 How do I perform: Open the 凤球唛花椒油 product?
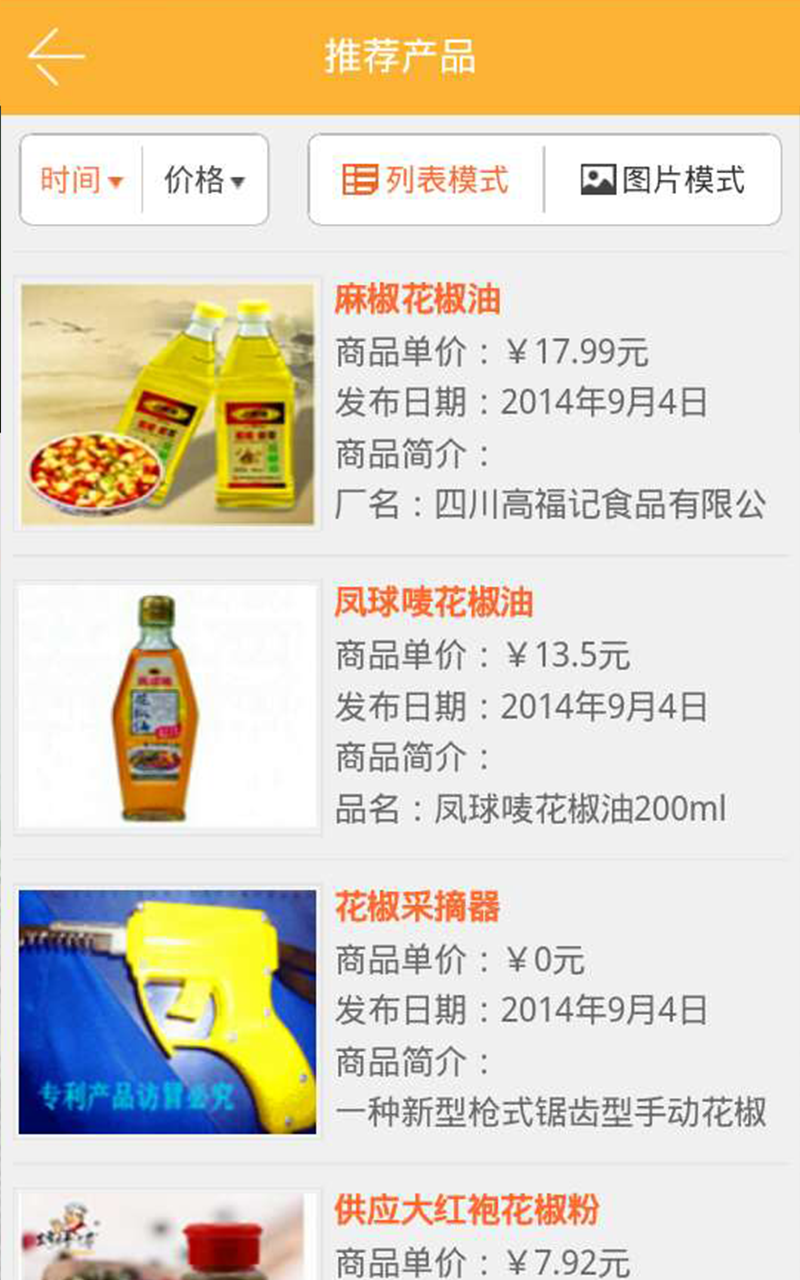(x=433, y=603)
